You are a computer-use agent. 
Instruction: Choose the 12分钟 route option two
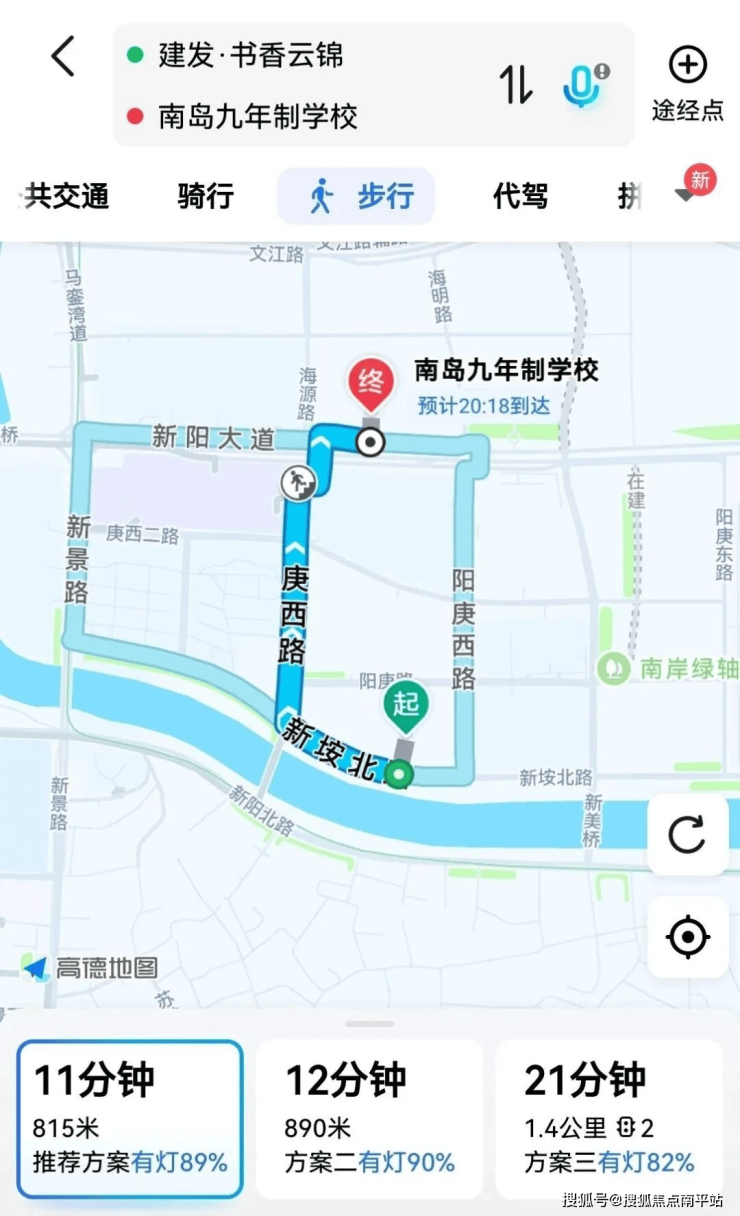click(369, 1119)
